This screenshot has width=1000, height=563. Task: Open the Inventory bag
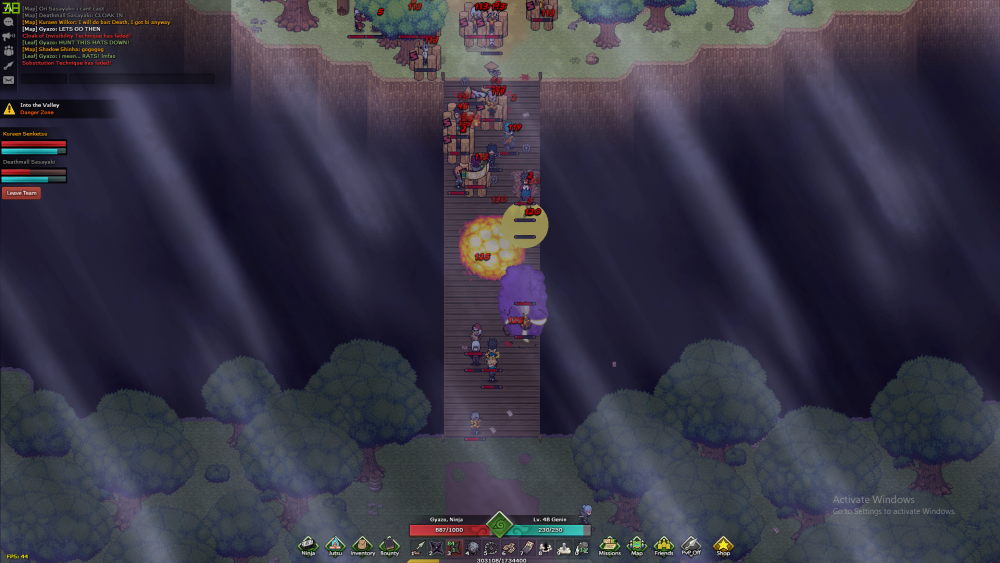pyautogui.click(x=362, y=545)
